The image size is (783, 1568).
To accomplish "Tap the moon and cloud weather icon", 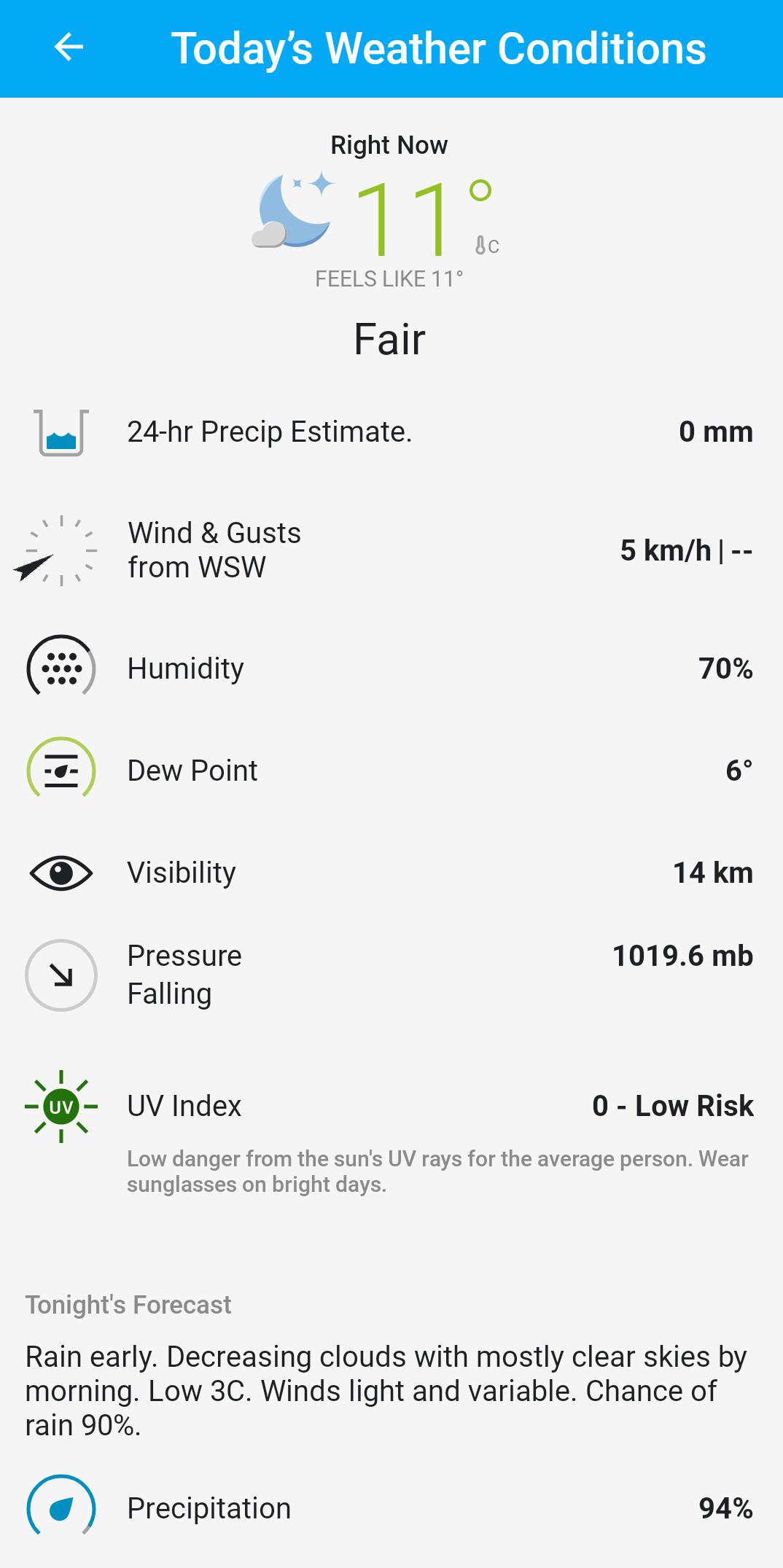I will pos(290,213).
